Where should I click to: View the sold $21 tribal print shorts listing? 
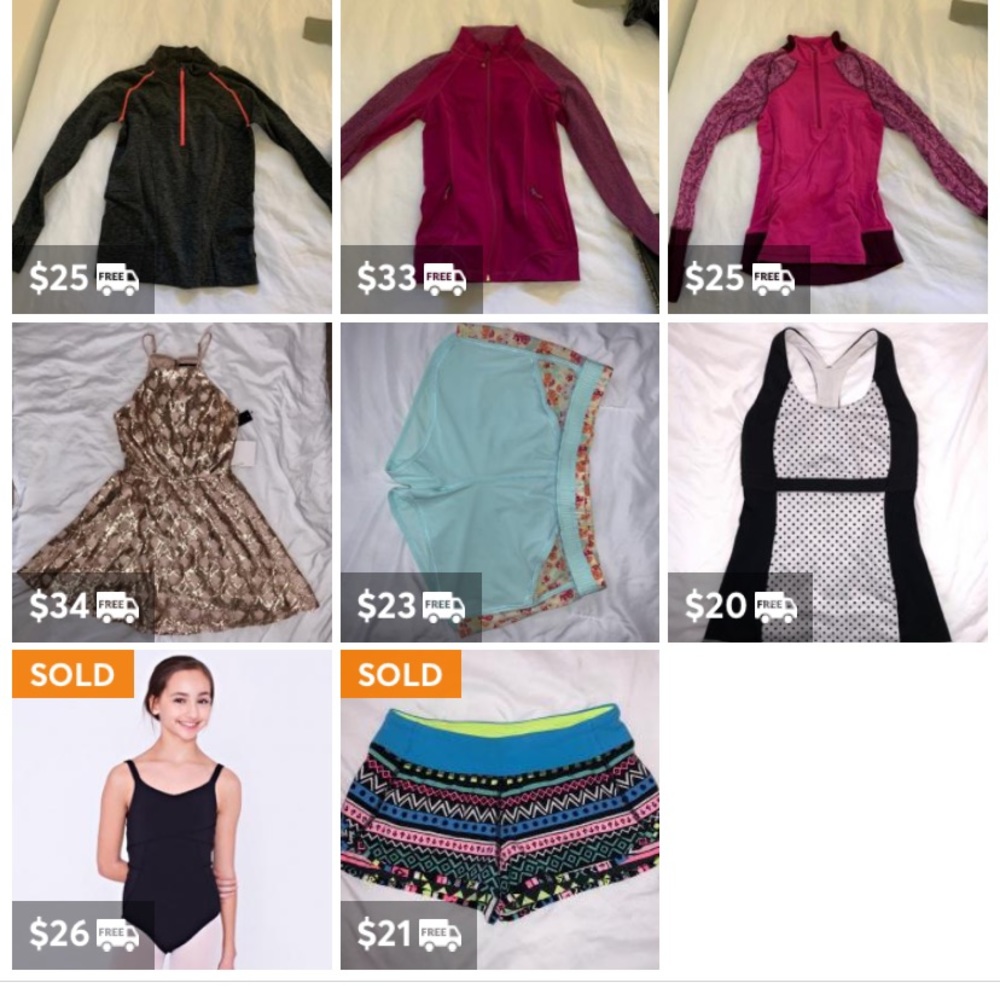pyautogui.click(x=500, y=810)
